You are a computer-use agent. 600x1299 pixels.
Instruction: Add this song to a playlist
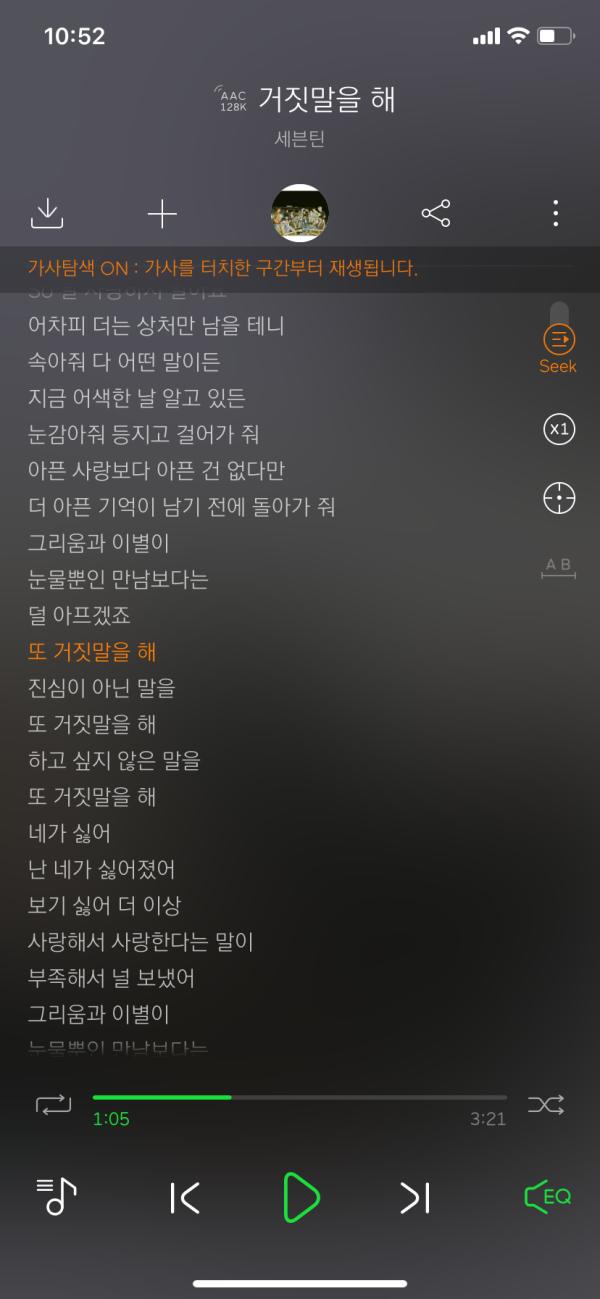pos(162,213)
